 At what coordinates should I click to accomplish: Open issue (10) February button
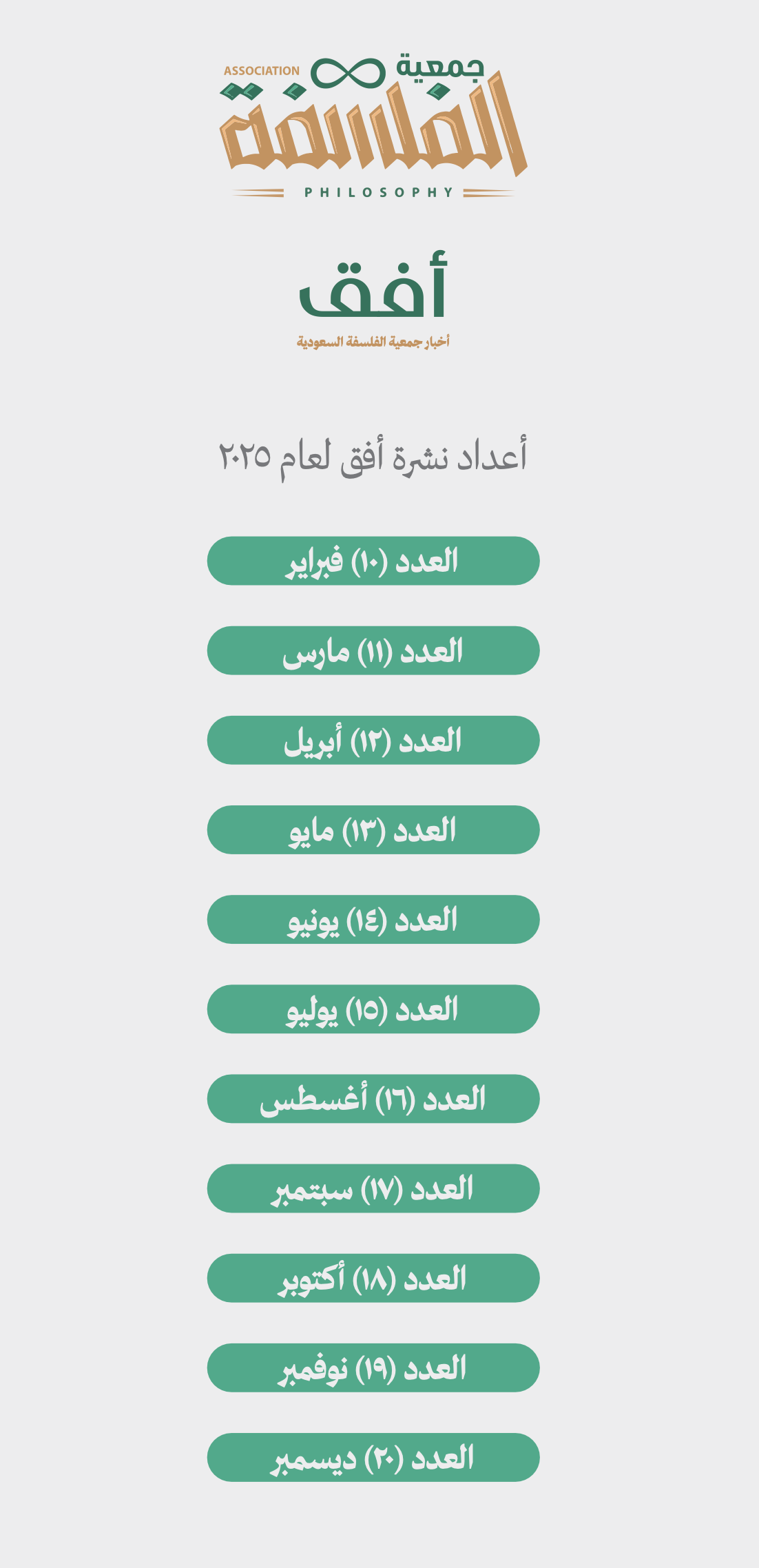[373, 561]
